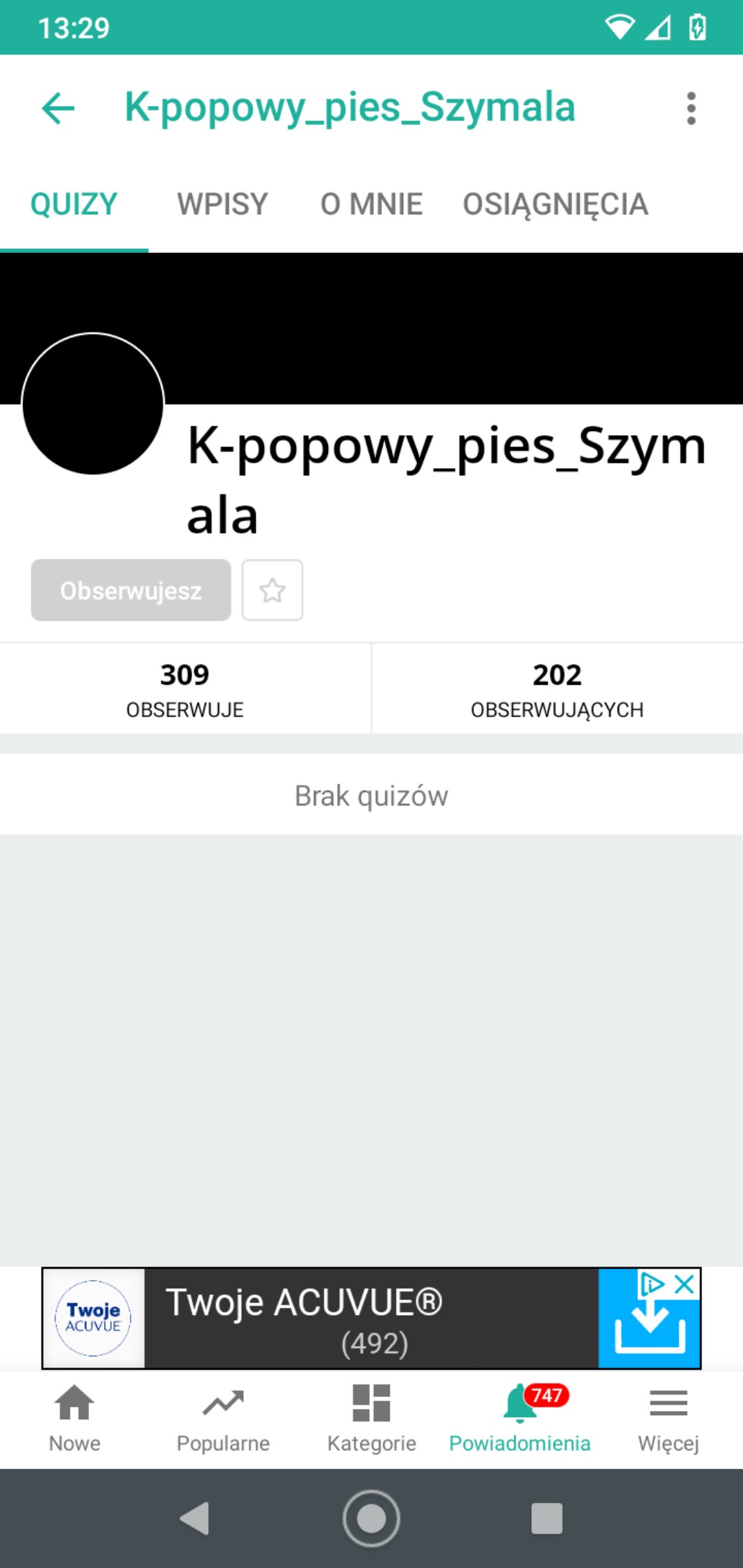Open the Twoje ACUVUE ad banner
Image resolution: width=743 pixels, height=1568 pixels.
click(371, 1318)
